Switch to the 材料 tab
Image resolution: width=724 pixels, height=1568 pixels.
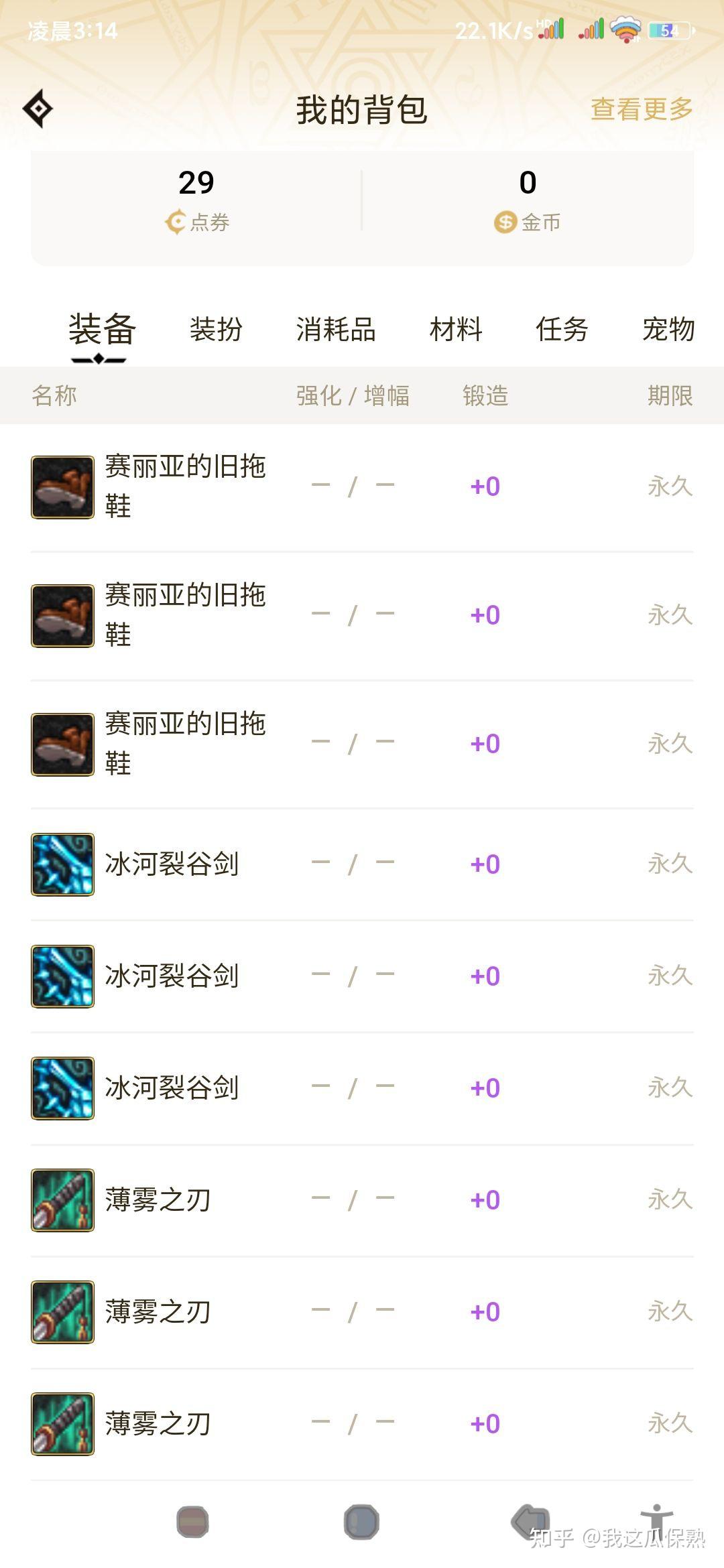click(x=456, y=330)
